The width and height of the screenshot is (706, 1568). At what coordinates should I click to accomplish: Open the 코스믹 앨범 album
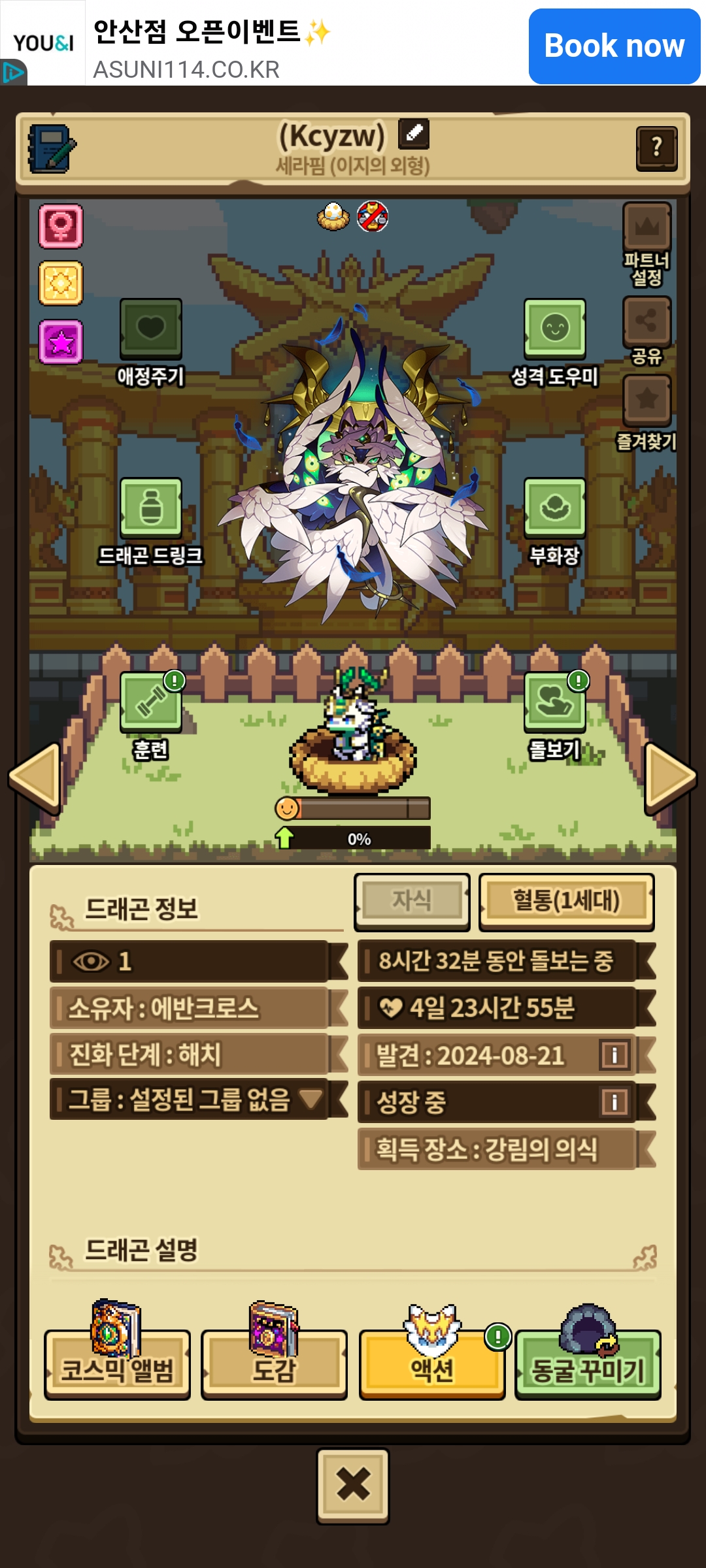pyautogui.click(x=118, y=1364)
